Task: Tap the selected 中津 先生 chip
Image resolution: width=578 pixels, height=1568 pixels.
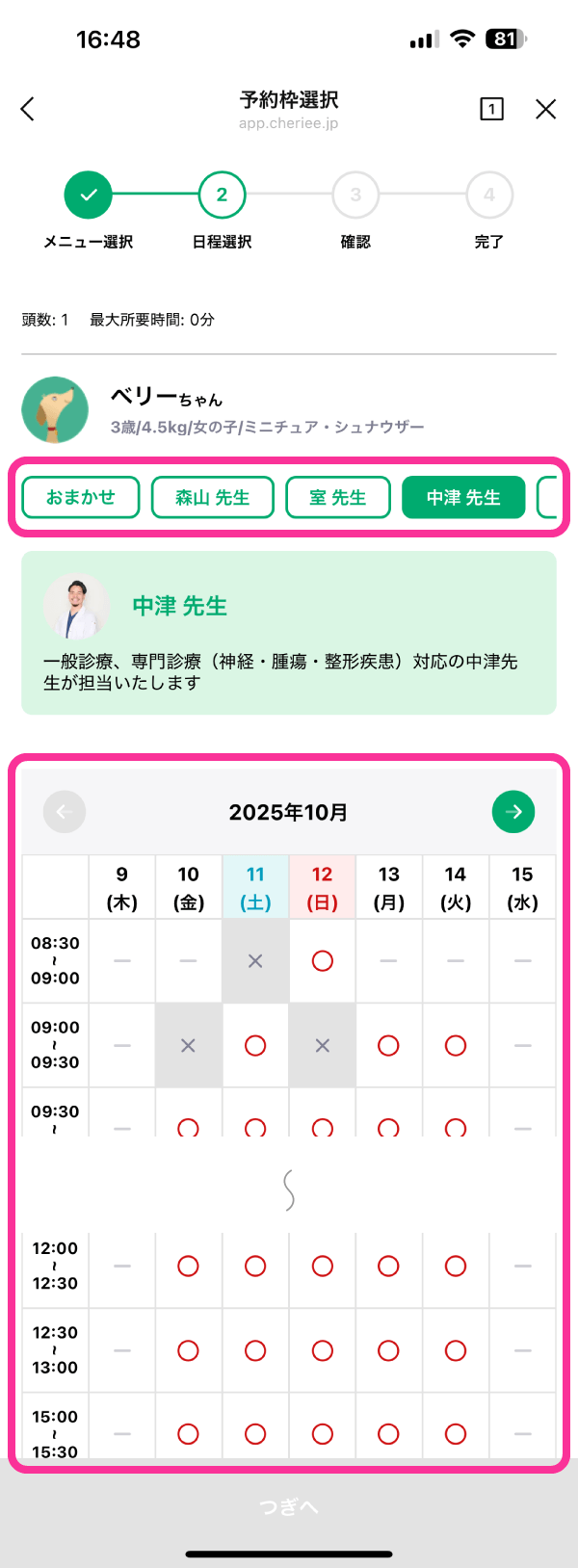Action: [463, 497]
